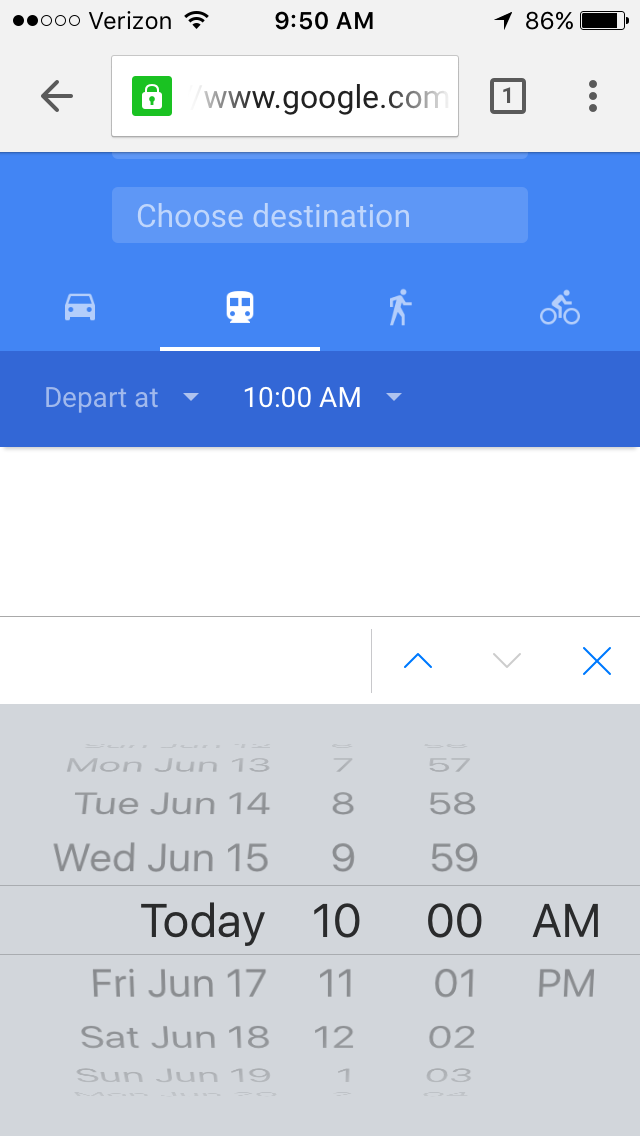Viewport: 640px width, 1136px height.
Task: Switch to cycling directions mode
Action: 559,307
